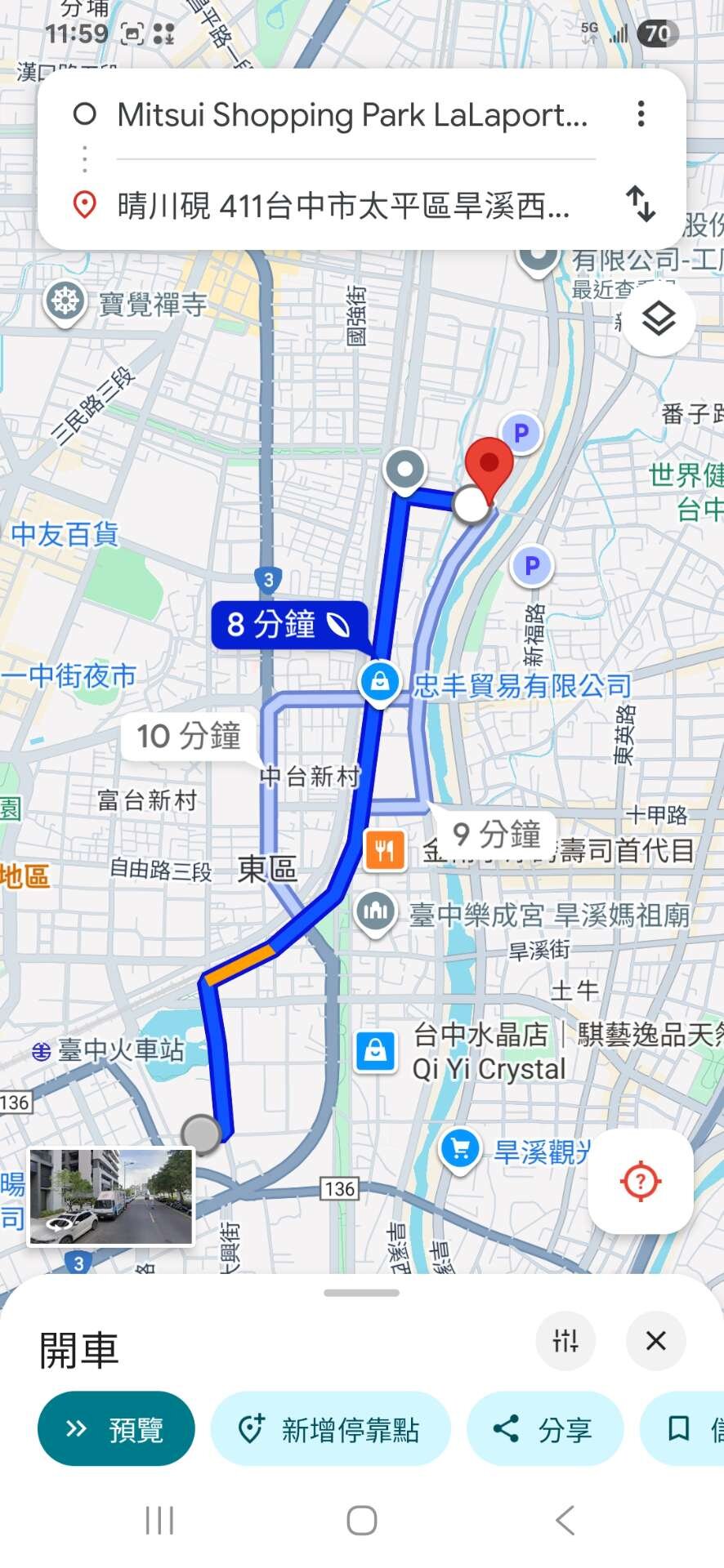The height and width of the screenshot is (1568, 724).
Task: Select the 10 分鐘 alternate route
Action: click(188, 737)
